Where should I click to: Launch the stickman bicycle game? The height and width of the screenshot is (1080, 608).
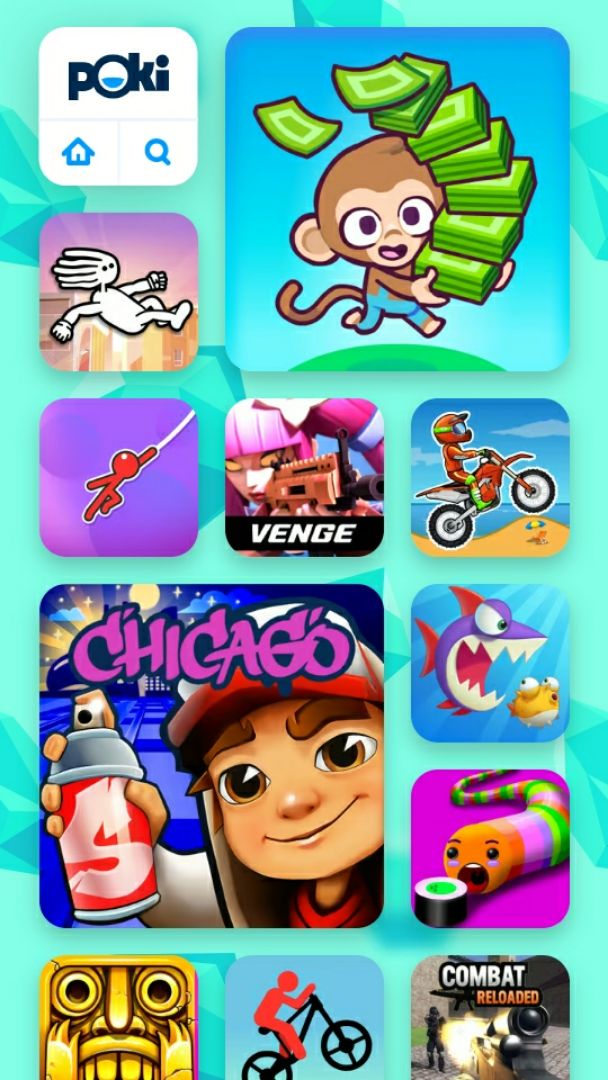pos(304,1018)
